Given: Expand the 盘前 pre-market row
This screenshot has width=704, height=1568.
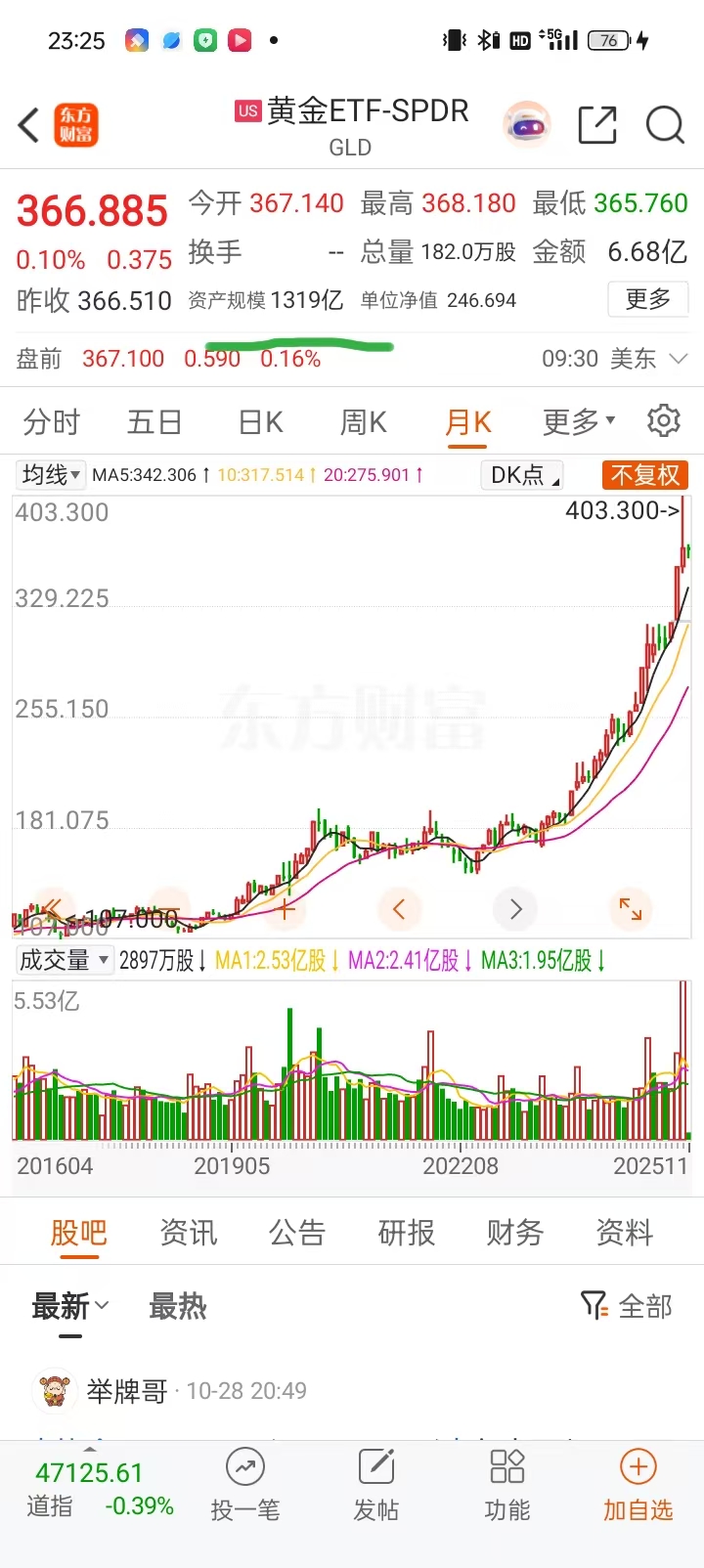Looking at the screenshot, I should point(679,359).
